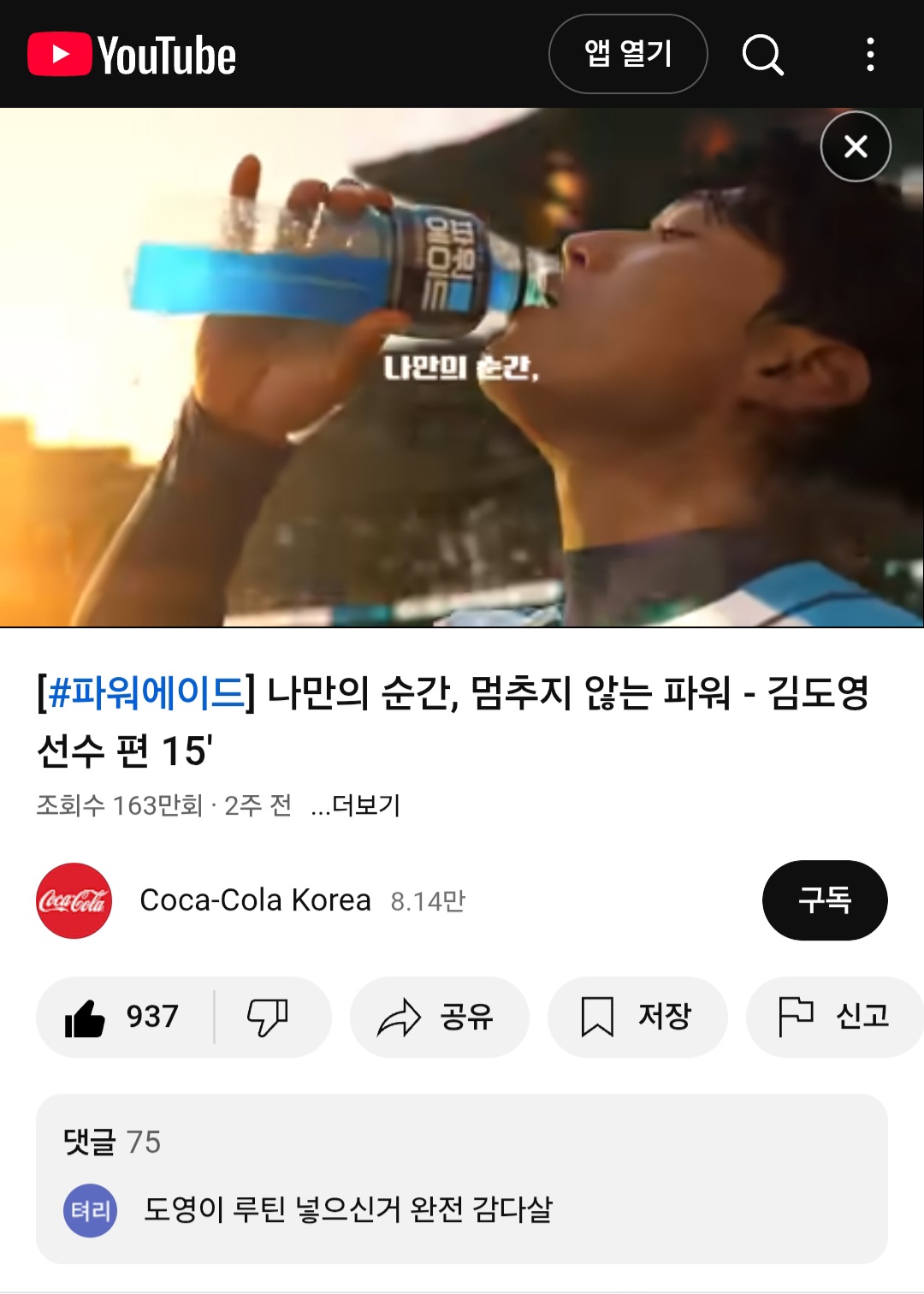Close the video player
Screen dimensions: 924x1294
[856, 146]
